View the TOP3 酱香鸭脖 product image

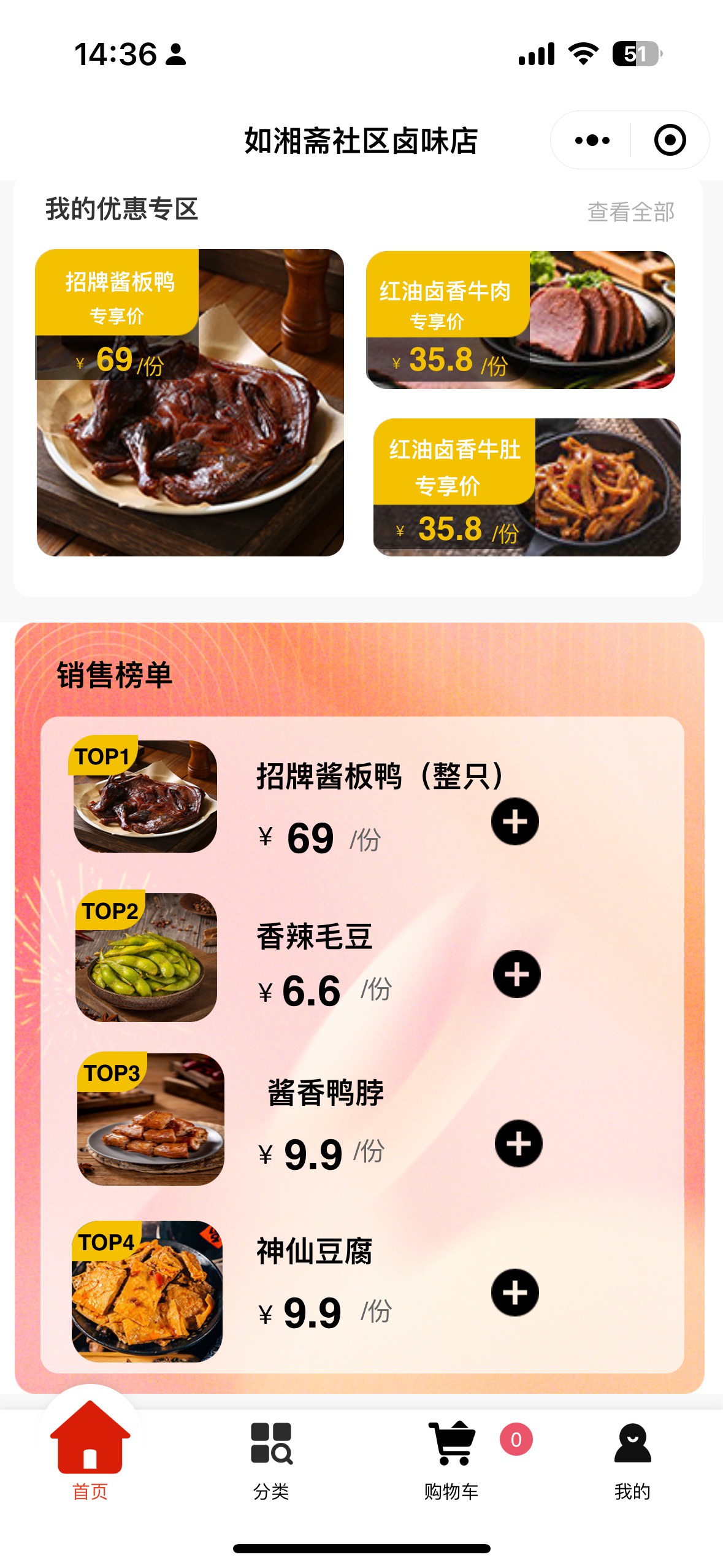point(151,1120)
